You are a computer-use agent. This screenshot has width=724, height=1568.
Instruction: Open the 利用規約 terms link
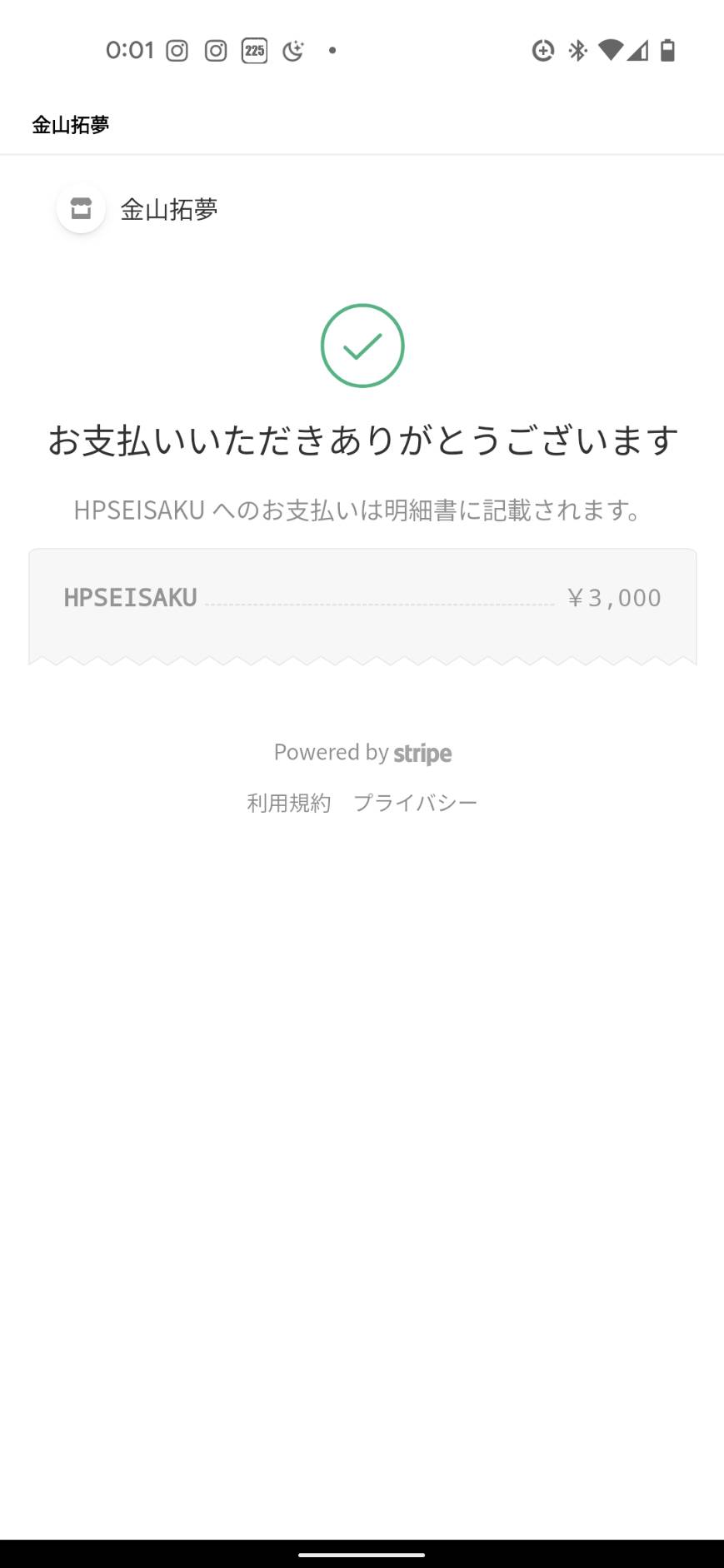[x=289, y=803]
